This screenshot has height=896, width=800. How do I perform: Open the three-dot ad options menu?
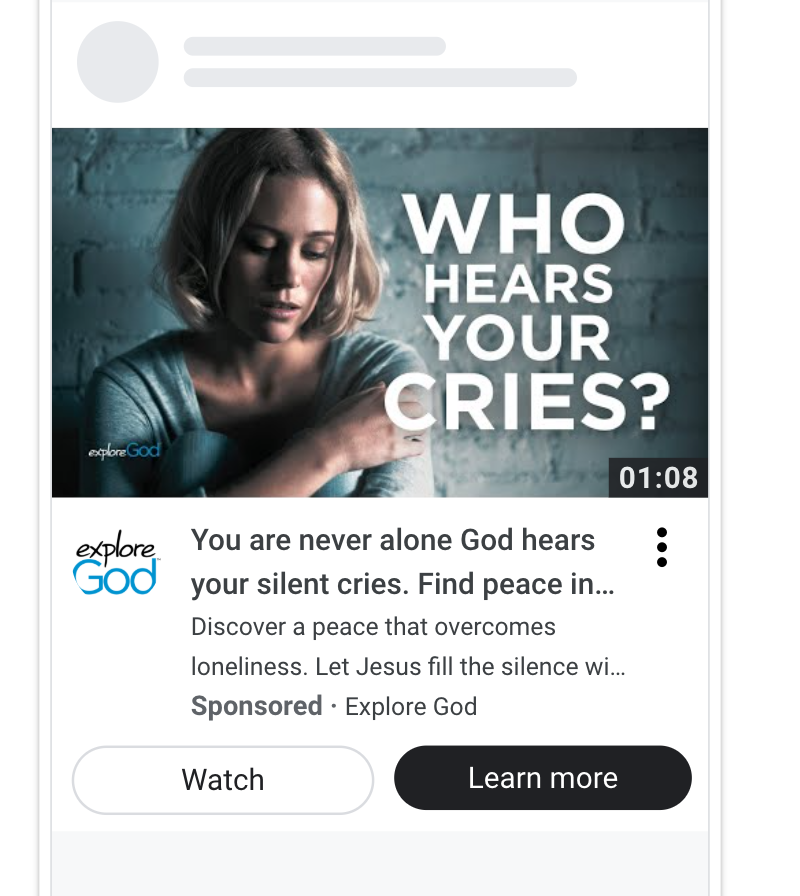(661, 548)
